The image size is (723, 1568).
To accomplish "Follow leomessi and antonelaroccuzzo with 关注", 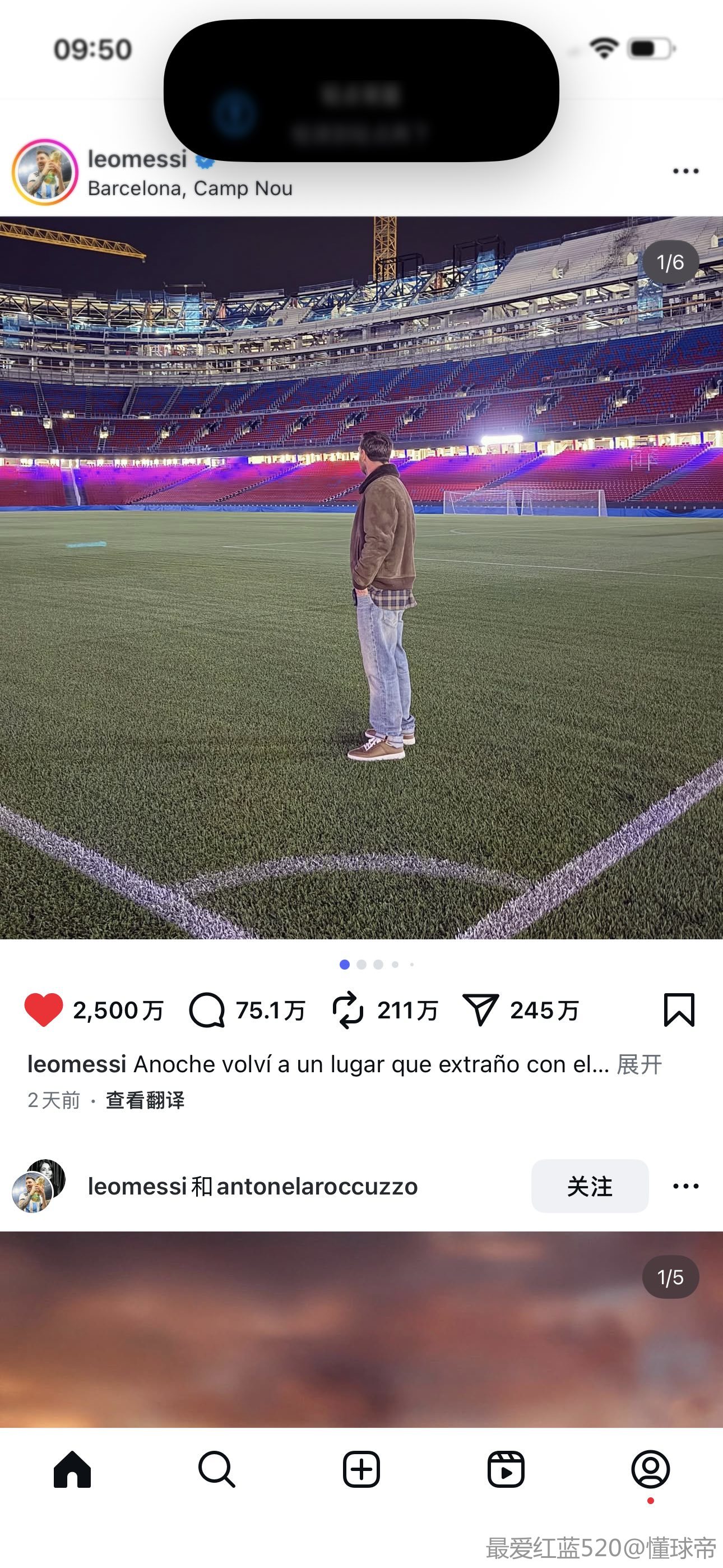I will (x=589, y=1186).
